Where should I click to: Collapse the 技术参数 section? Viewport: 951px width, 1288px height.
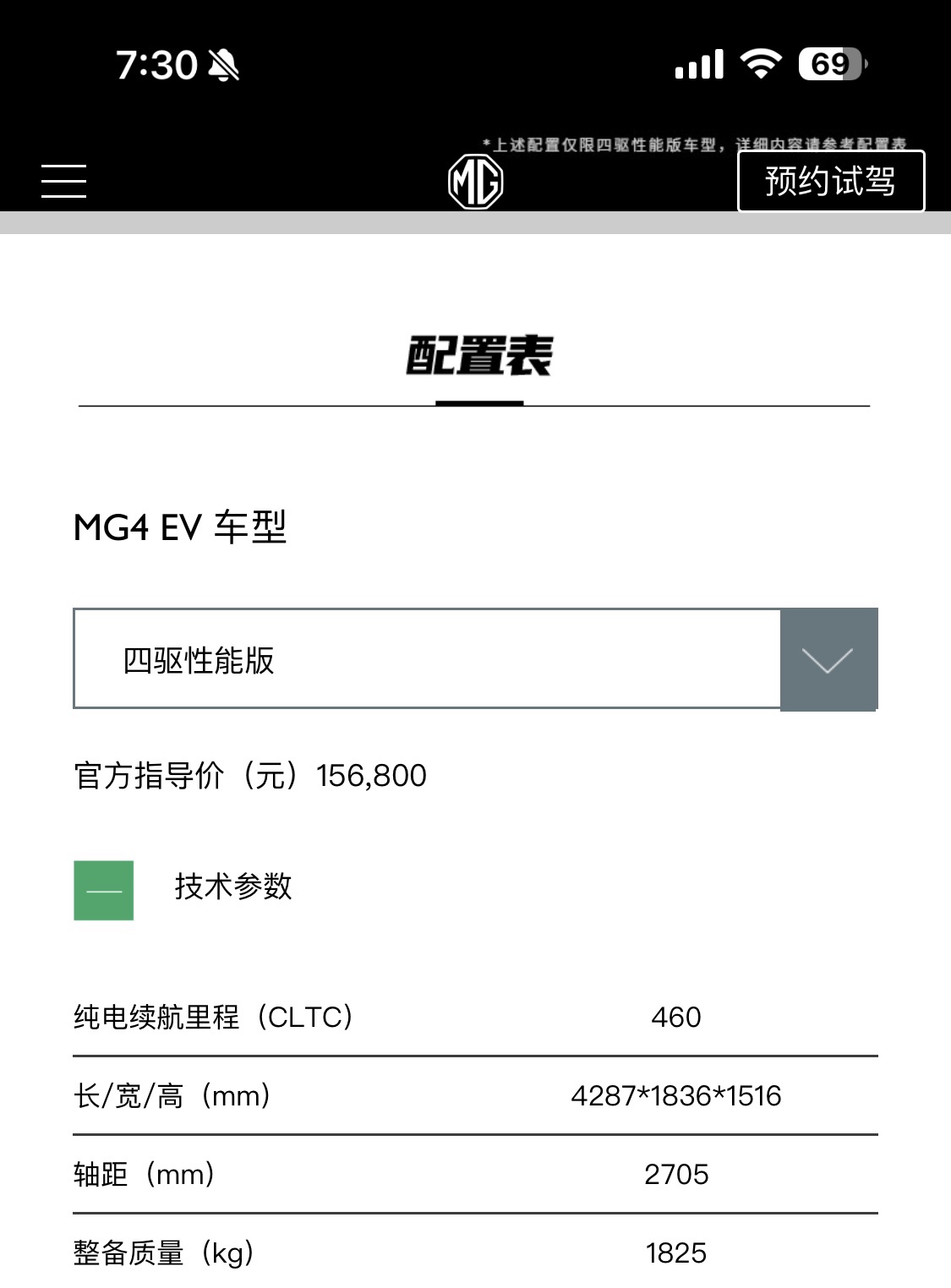pyautogui.click(x=104, y=890)
